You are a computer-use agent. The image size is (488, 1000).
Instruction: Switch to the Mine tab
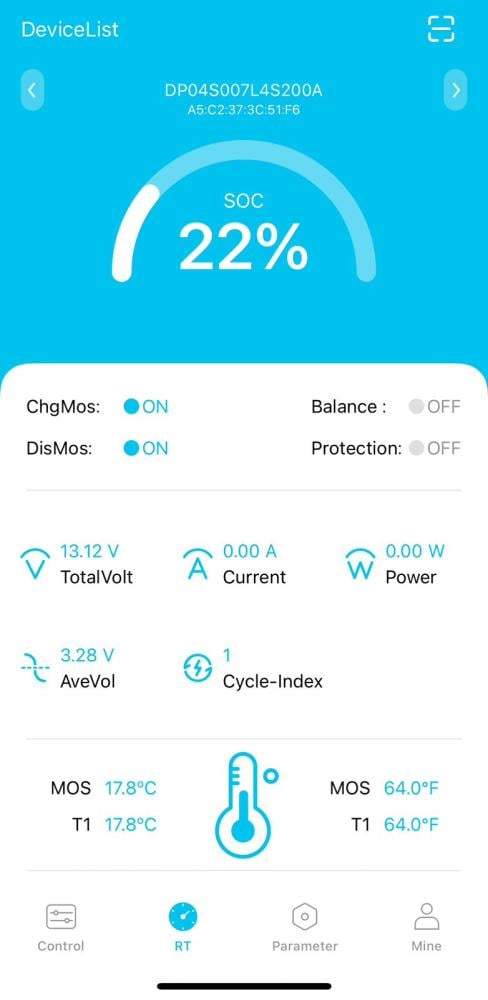click(426, 927)
